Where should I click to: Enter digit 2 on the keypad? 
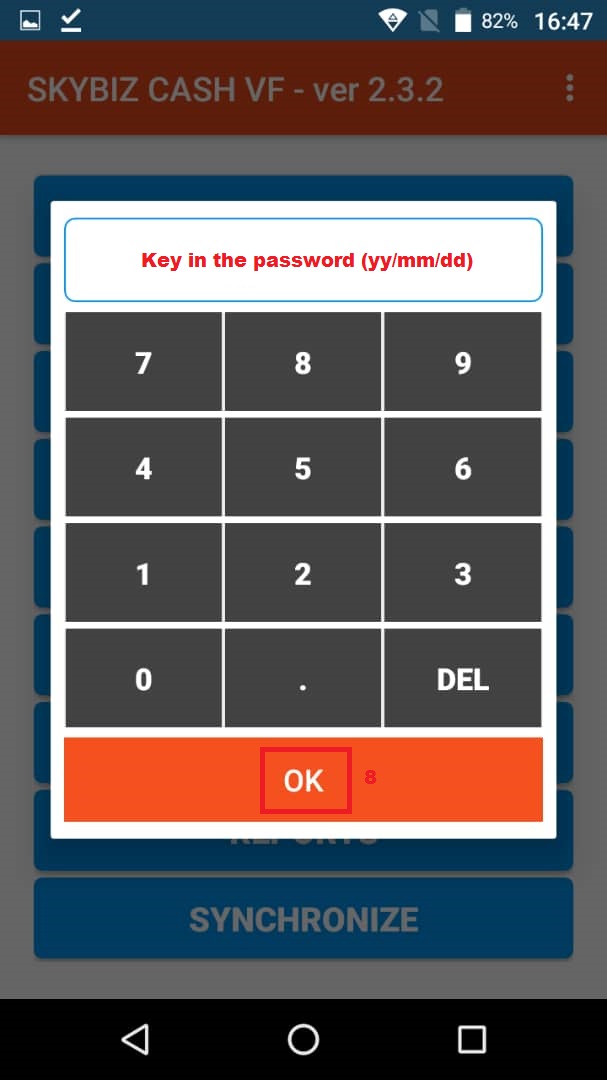pyautogui.click(x=303, y=574)
